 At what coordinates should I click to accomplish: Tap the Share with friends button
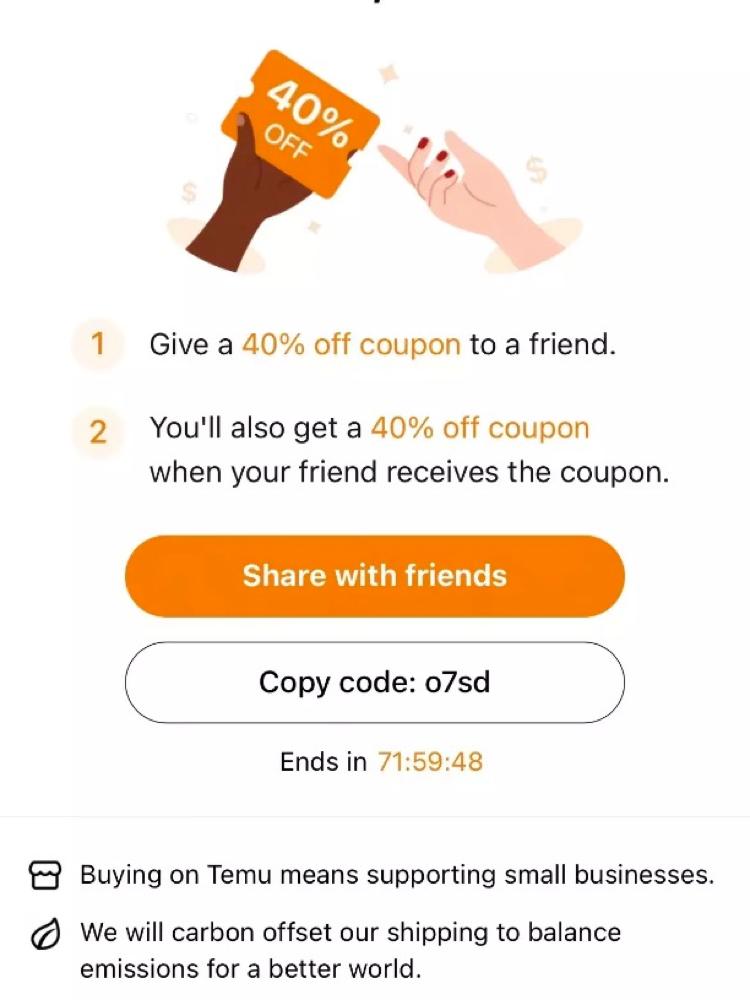375,576
